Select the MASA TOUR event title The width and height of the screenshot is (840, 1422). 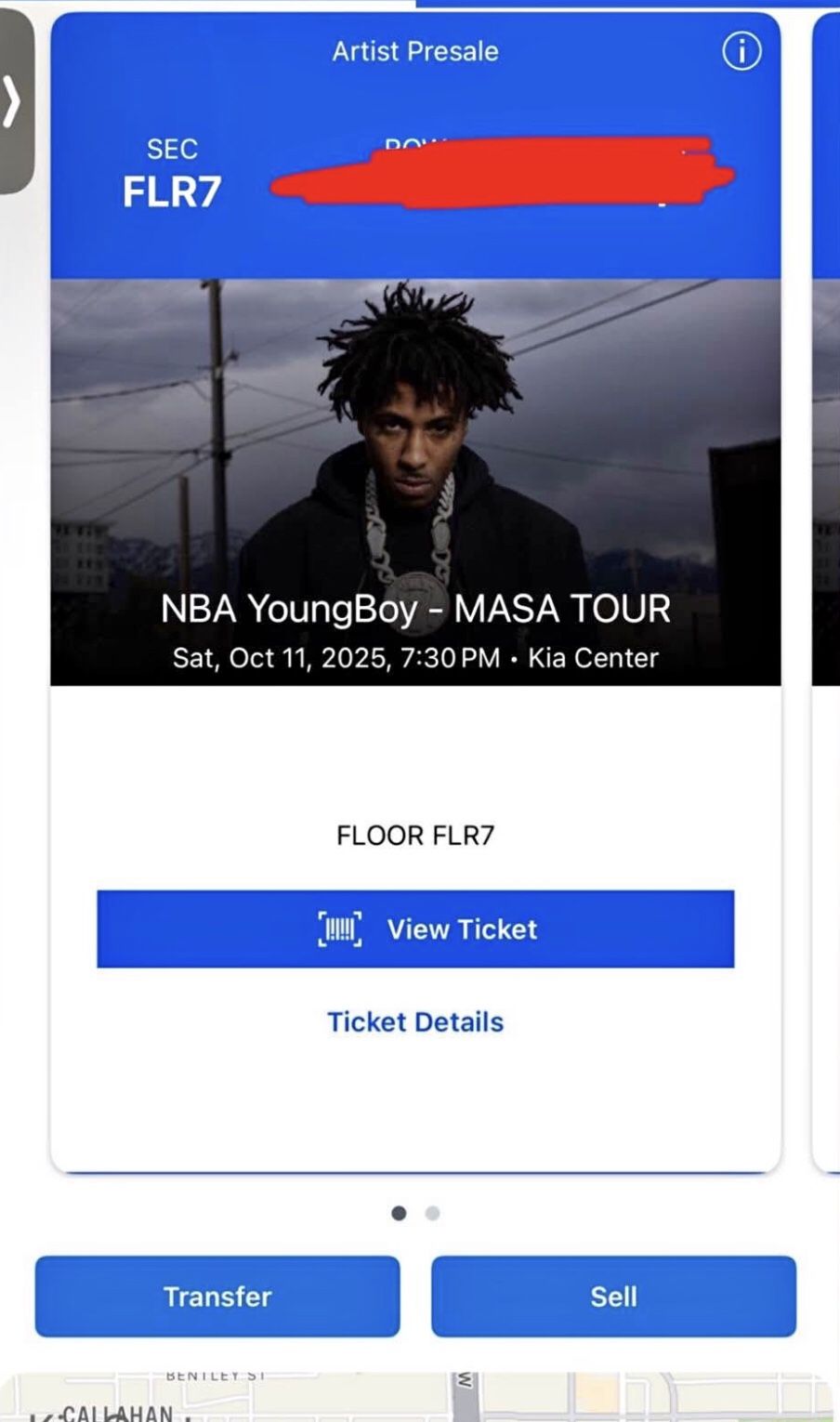pyautogui.click(x=414, y=610)
